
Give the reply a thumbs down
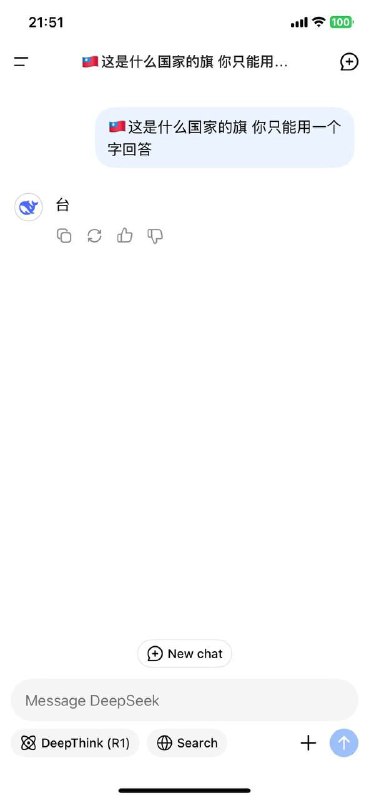[155, 236]
